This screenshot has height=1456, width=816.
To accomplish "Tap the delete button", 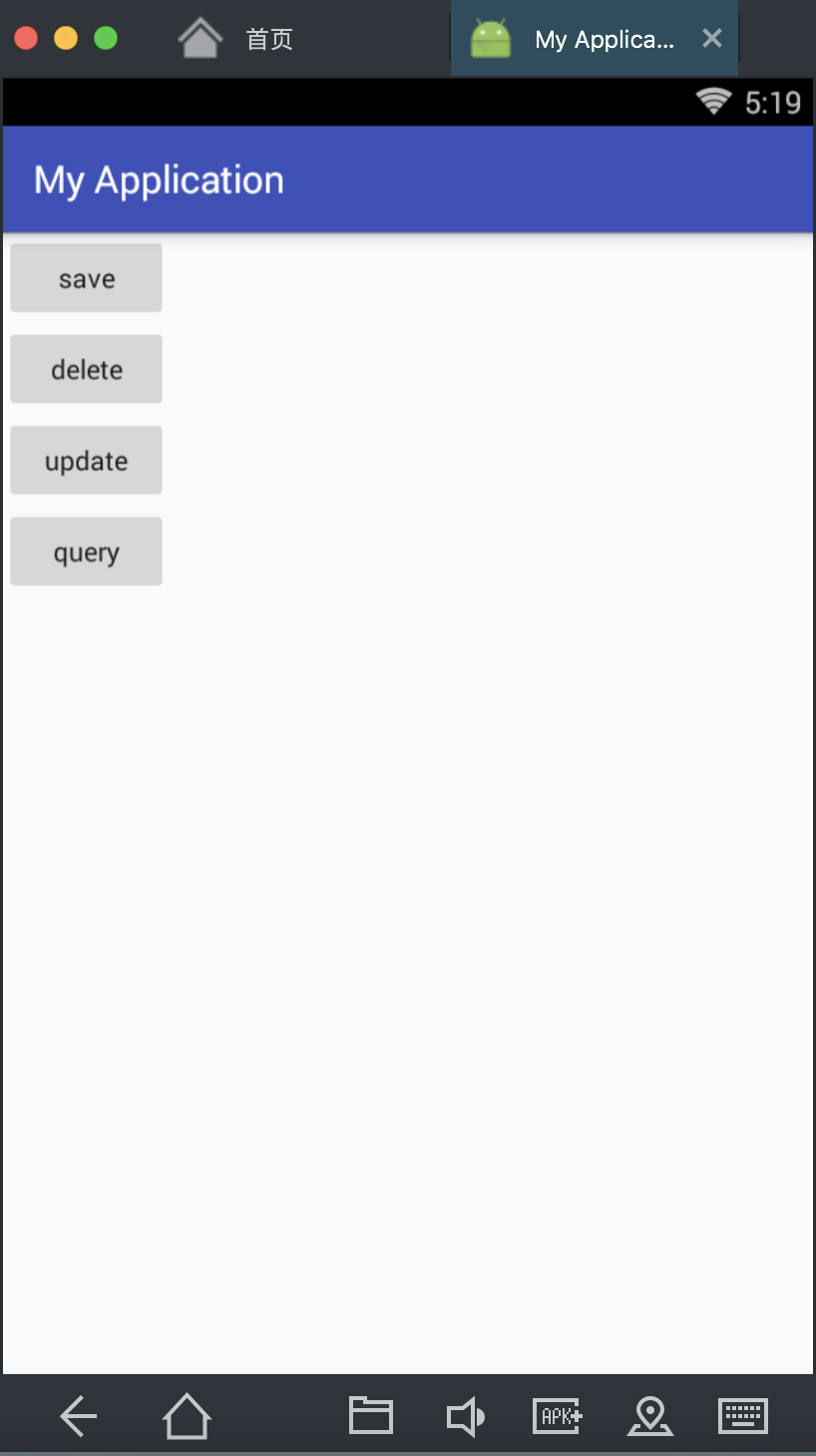I will point(86,369).
